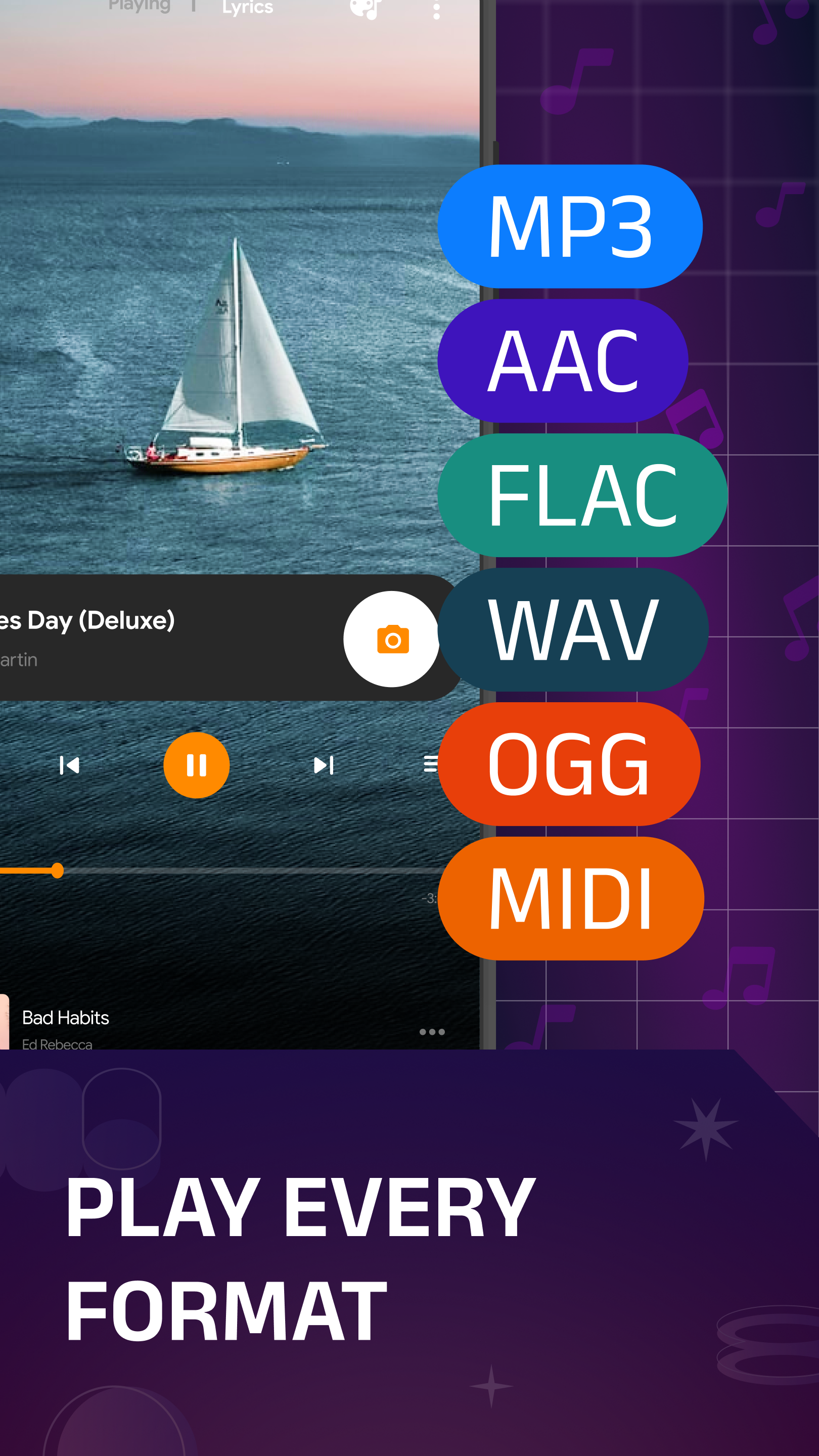
Task: Open the playback queue icon
Action: tap(432, 764)
